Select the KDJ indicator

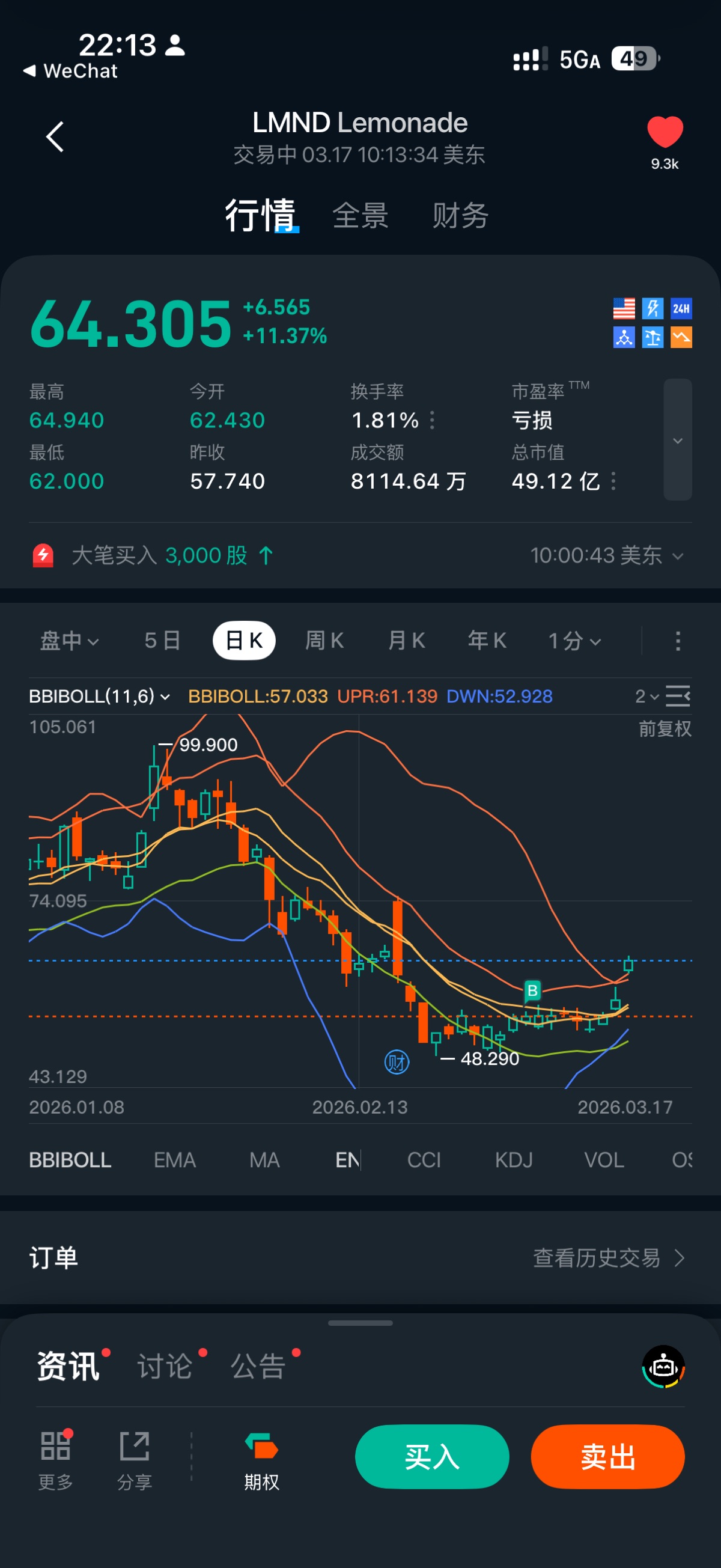[x=514, y=1160]
